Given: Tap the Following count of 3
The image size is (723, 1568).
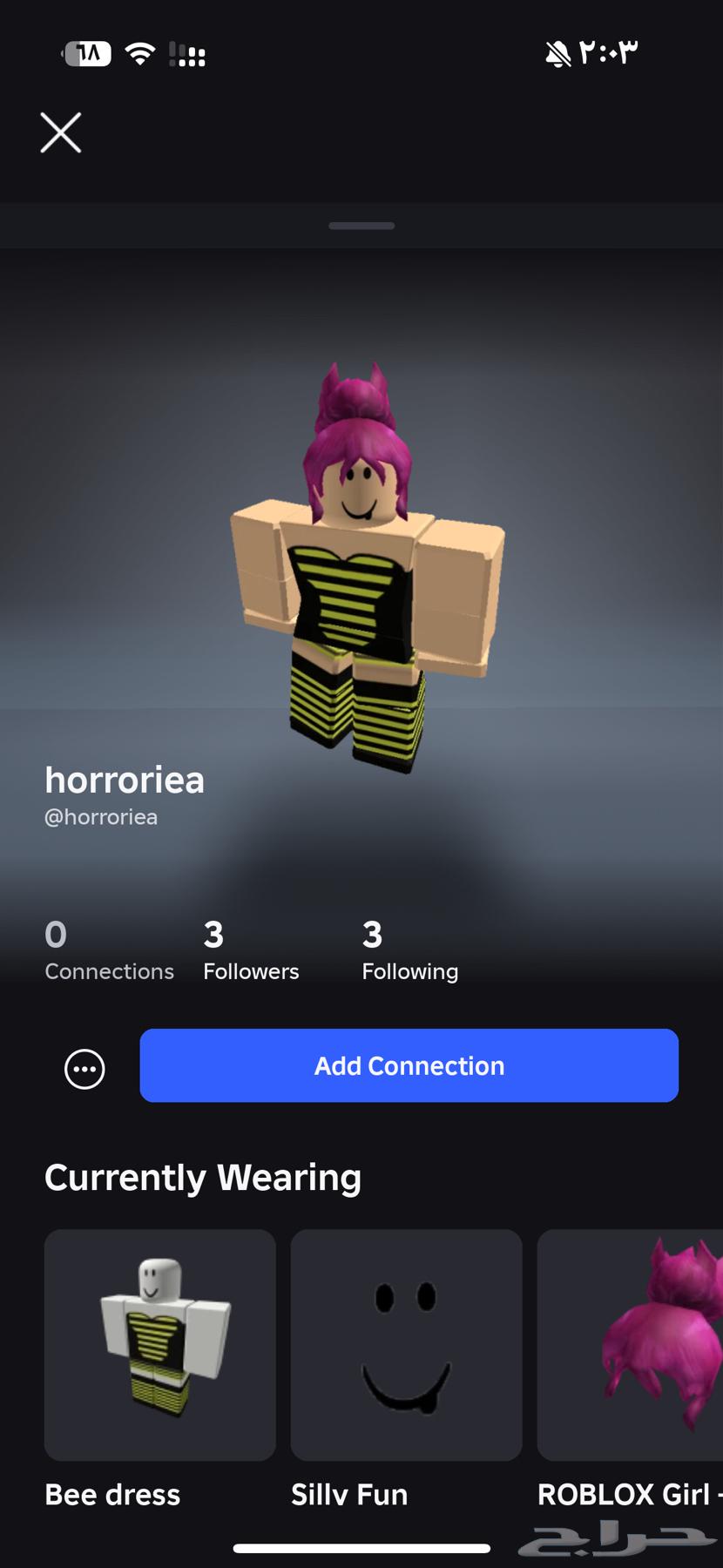Looking at the screenshot, I should click(409, 950).
